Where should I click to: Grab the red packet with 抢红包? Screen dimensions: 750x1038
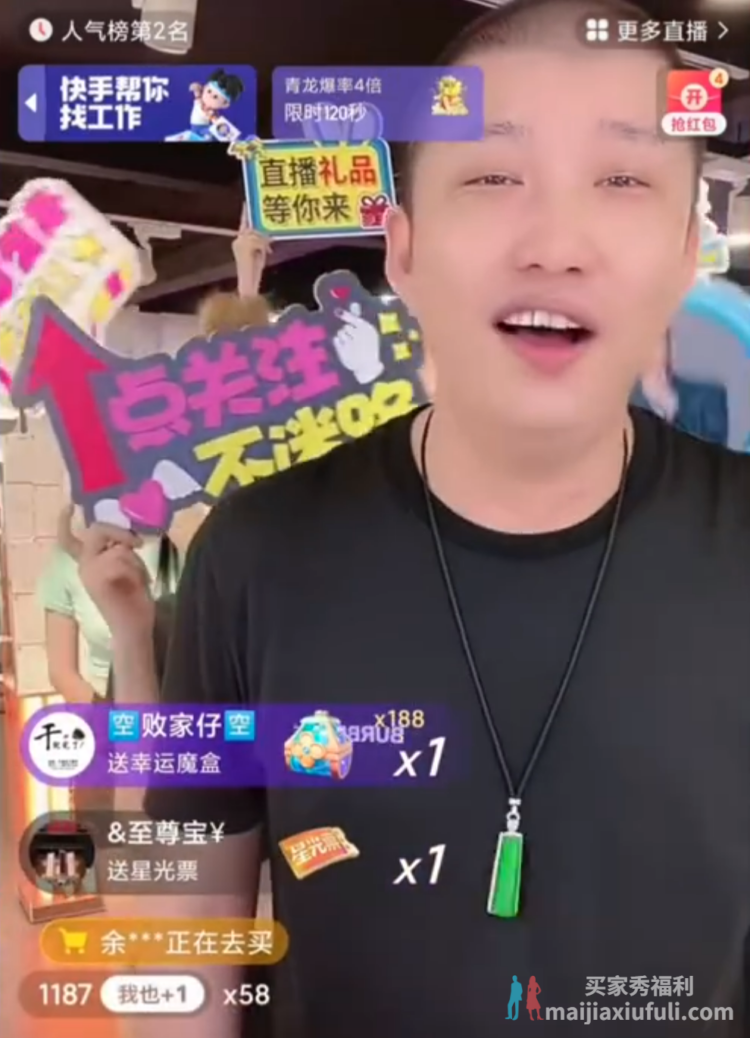click(x=693, y=103)
